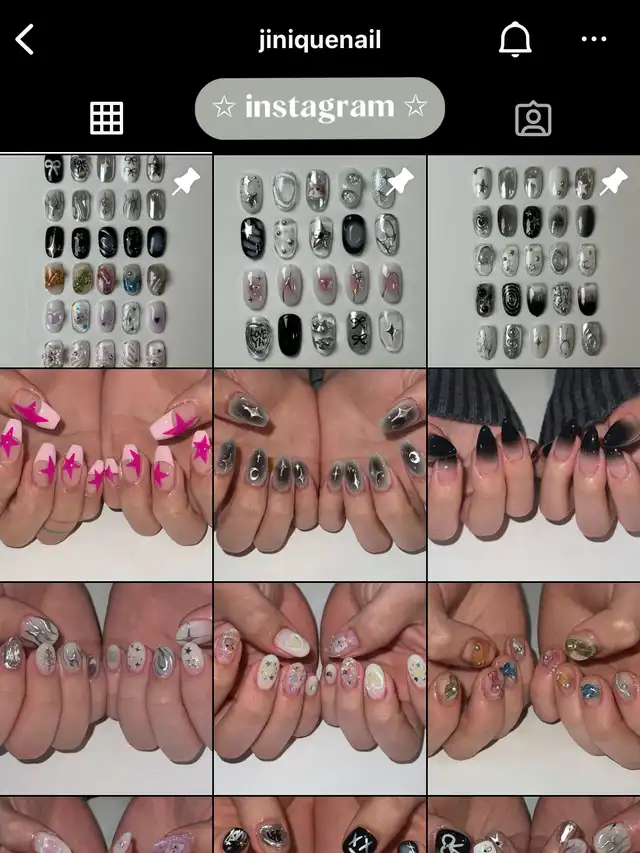Open the three-dot overflow menu

tap(594, 40)
